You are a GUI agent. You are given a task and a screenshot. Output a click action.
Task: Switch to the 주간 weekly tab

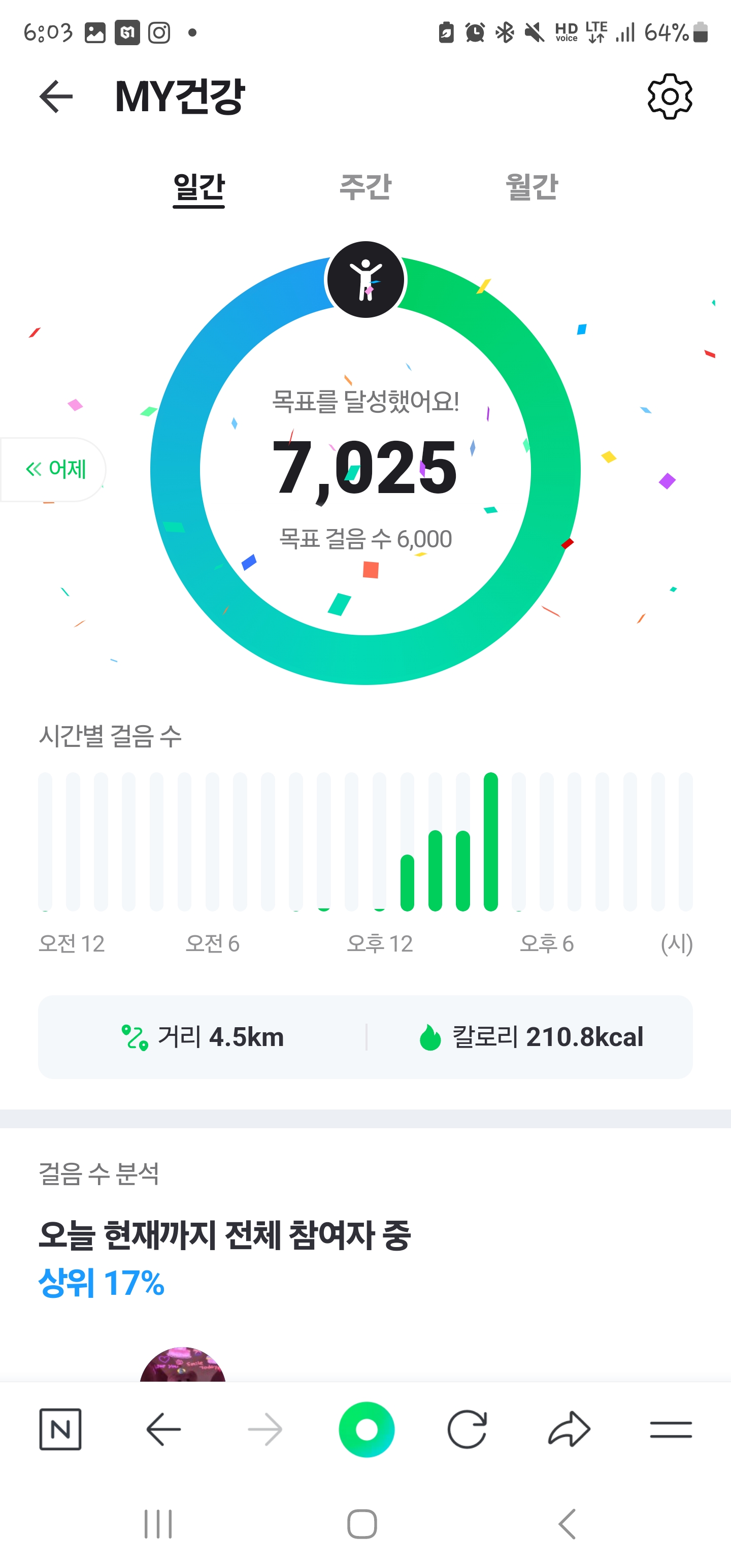click(365, 187)
